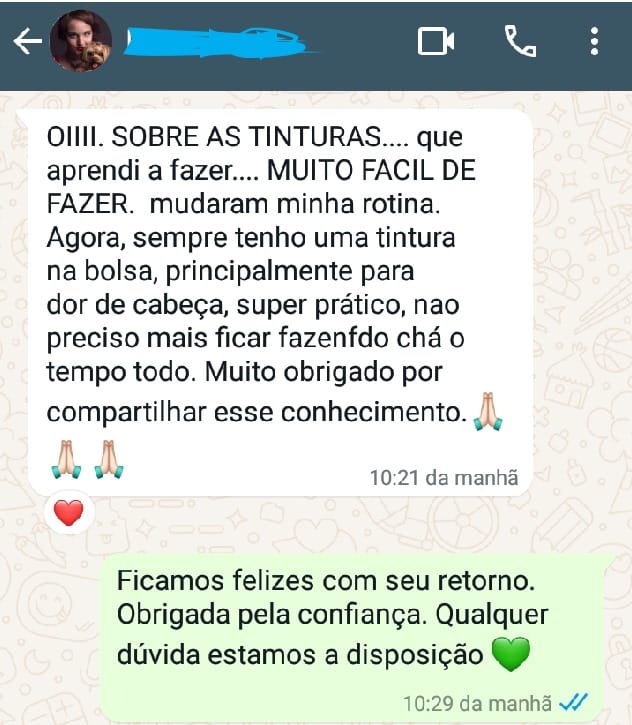Go back to the chat list
Image resolution: width=632 pixels, height=725 pixels.
(27, 41)
